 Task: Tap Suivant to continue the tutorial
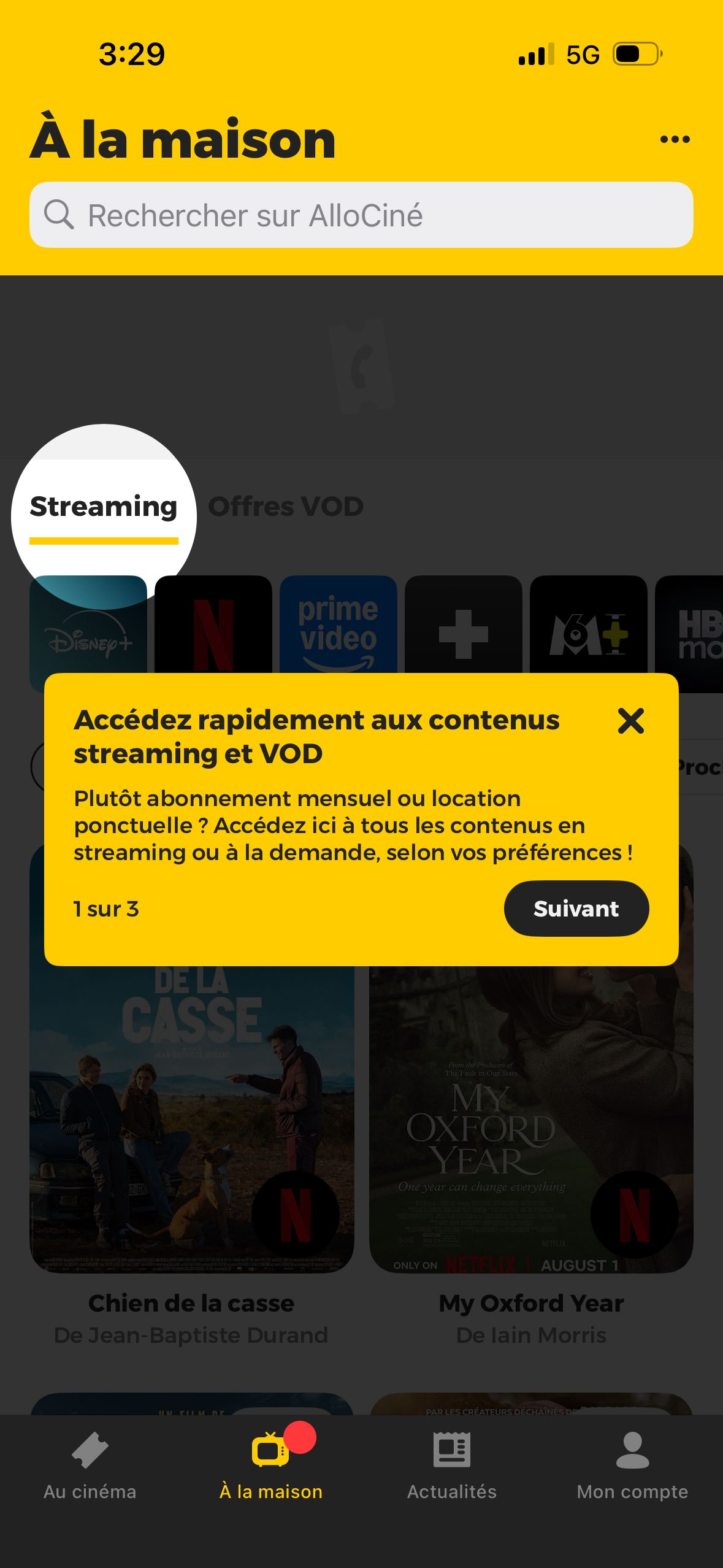pos(576,909)
